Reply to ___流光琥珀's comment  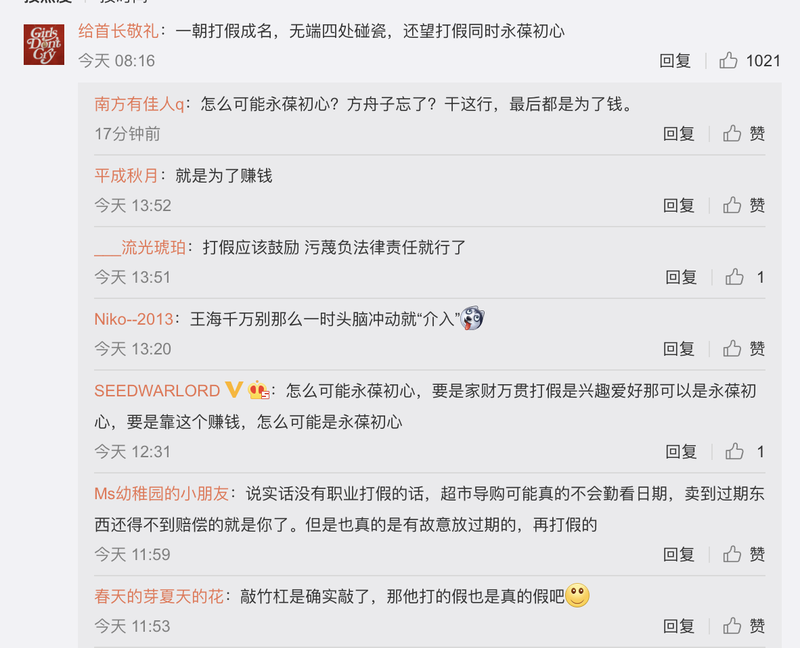681,277
